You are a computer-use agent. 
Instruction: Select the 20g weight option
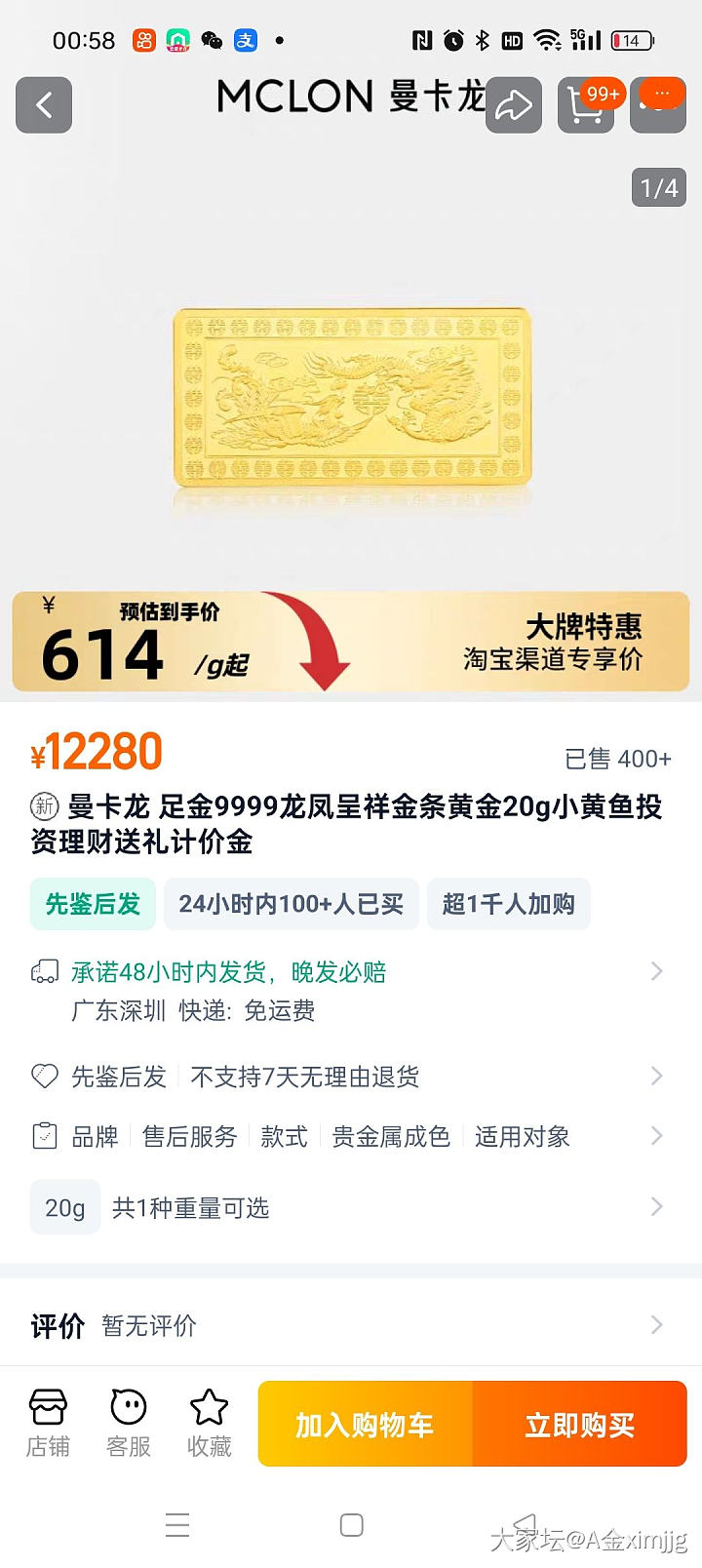(x=65, y=1208)
